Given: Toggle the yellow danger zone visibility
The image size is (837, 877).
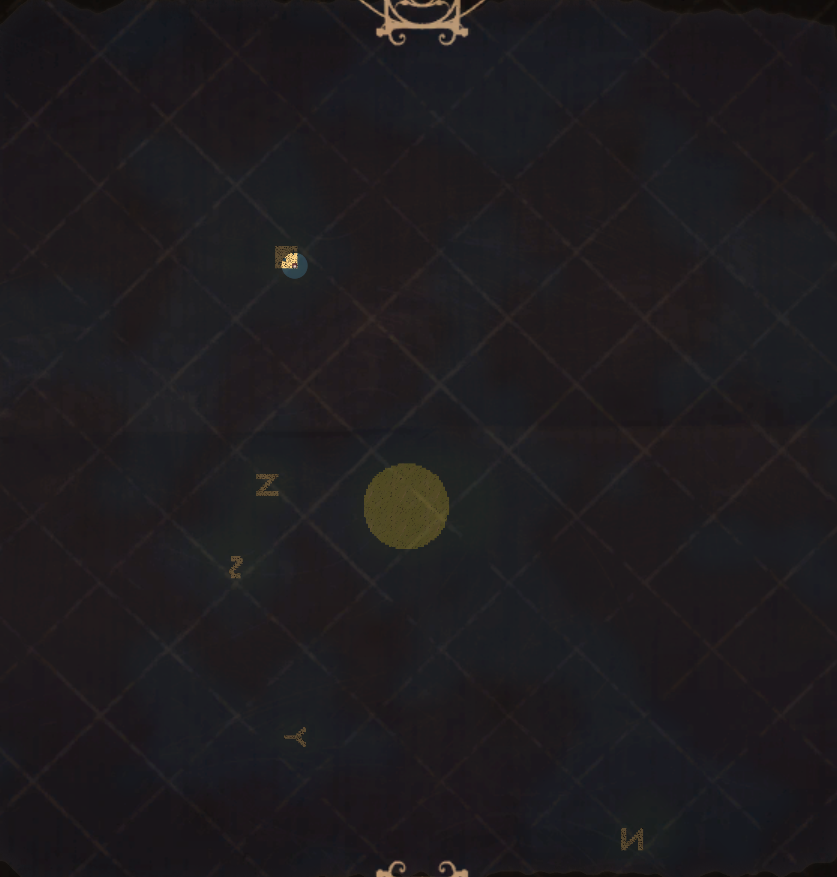Looking at the screenshot, I should tap(406, 506).
